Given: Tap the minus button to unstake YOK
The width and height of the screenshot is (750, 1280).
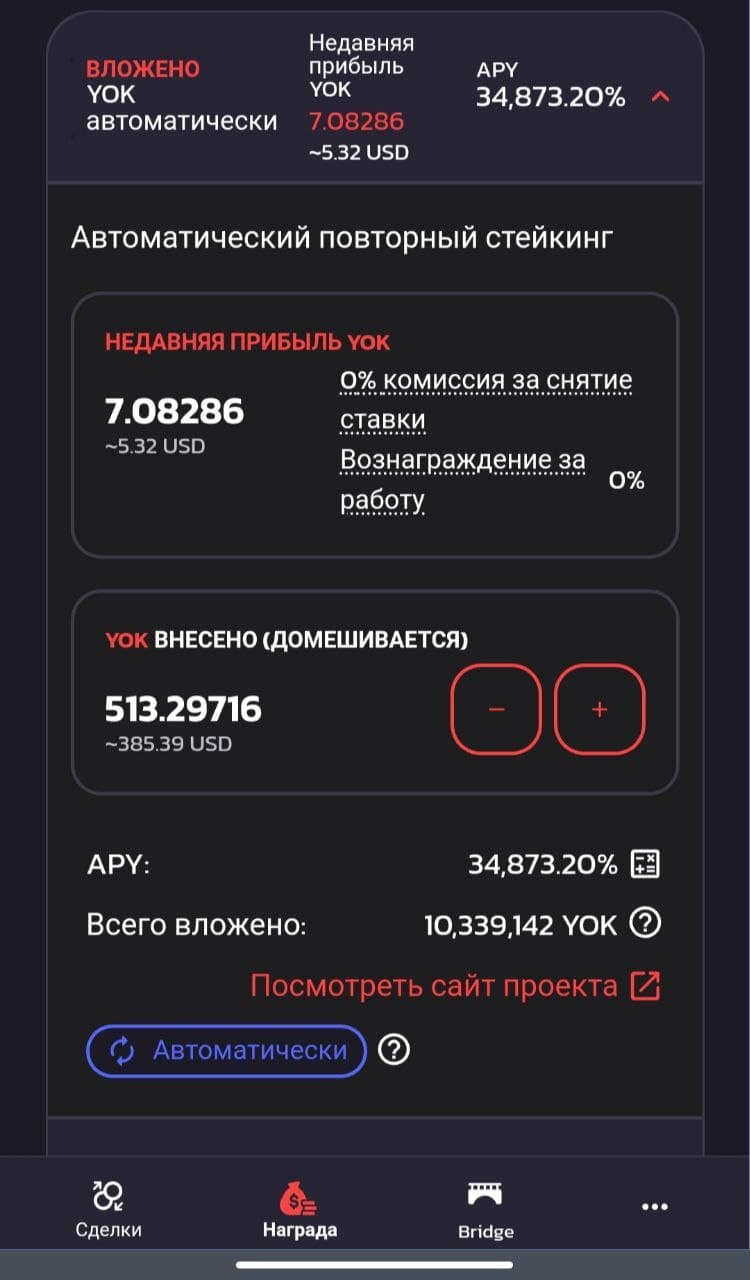Looking at the screenshot, I should [x=496, y=709].
